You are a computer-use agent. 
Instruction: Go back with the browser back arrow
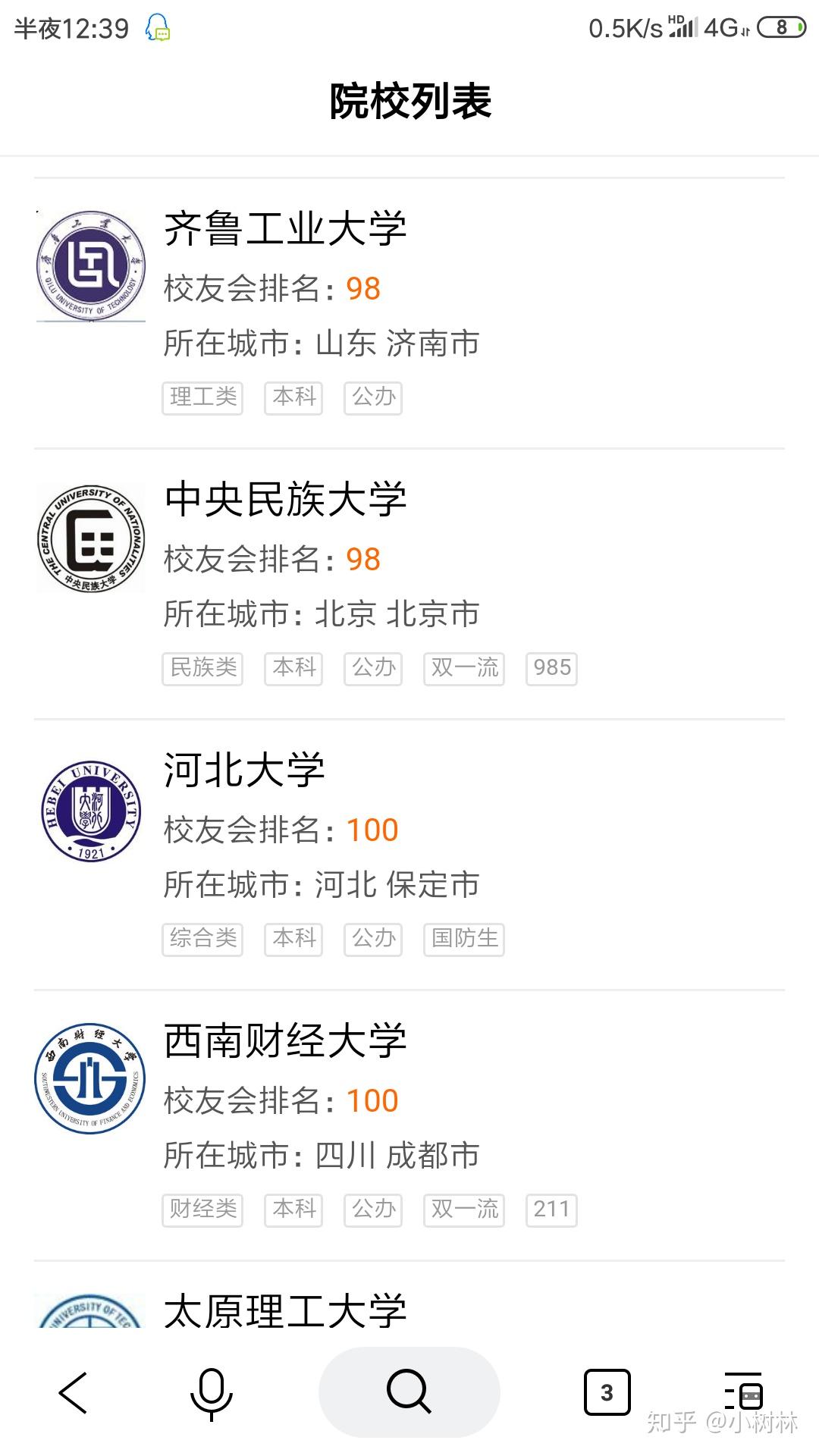click(x=74, y=1392)
